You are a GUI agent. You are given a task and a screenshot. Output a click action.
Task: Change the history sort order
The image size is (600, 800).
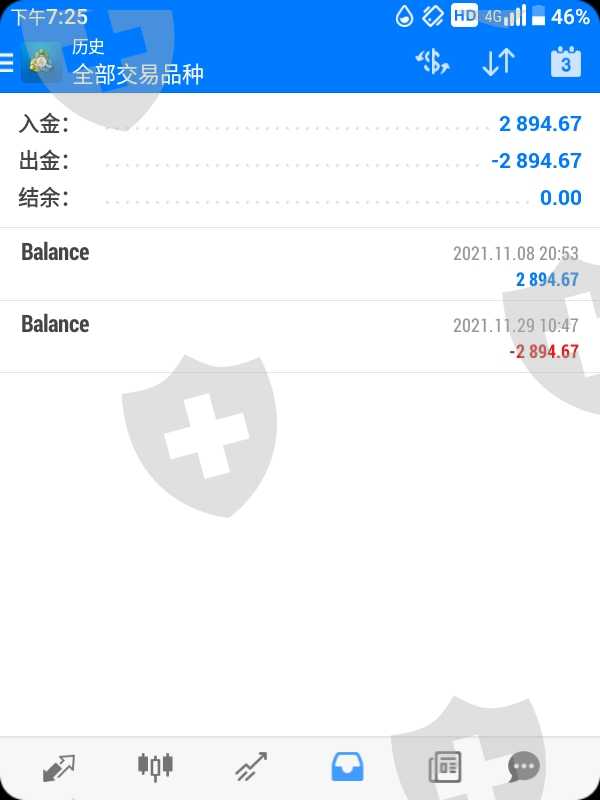pyautogui.click(x=498, y=62)
